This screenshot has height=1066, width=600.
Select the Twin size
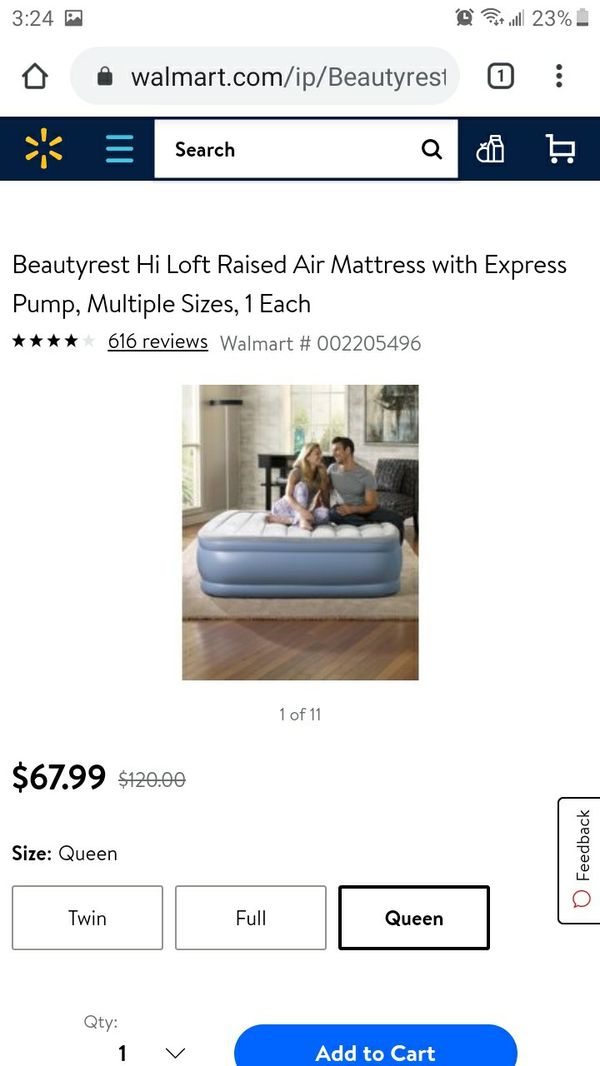[87, 918]
